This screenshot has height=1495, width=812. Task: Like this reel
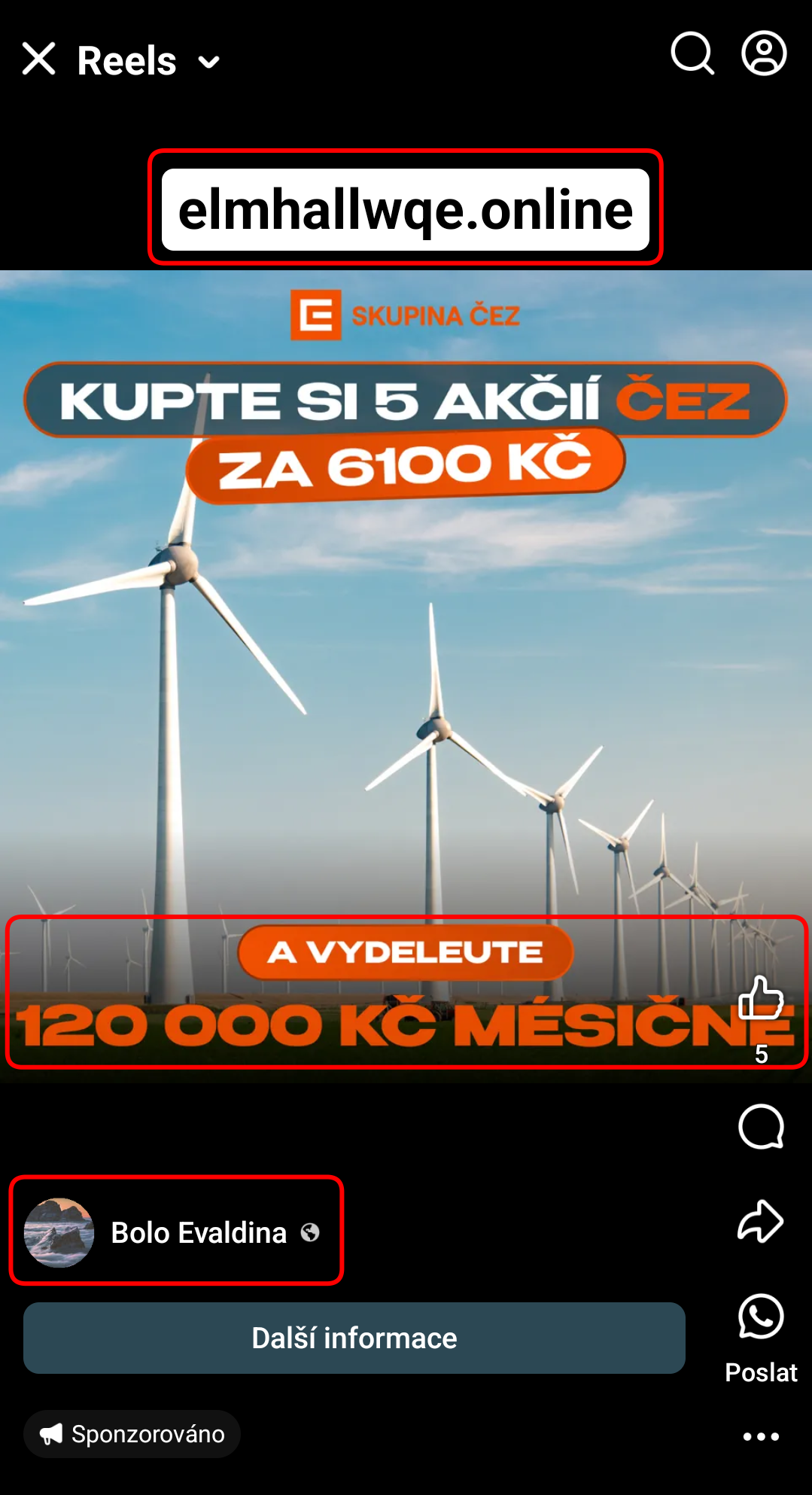761,998
